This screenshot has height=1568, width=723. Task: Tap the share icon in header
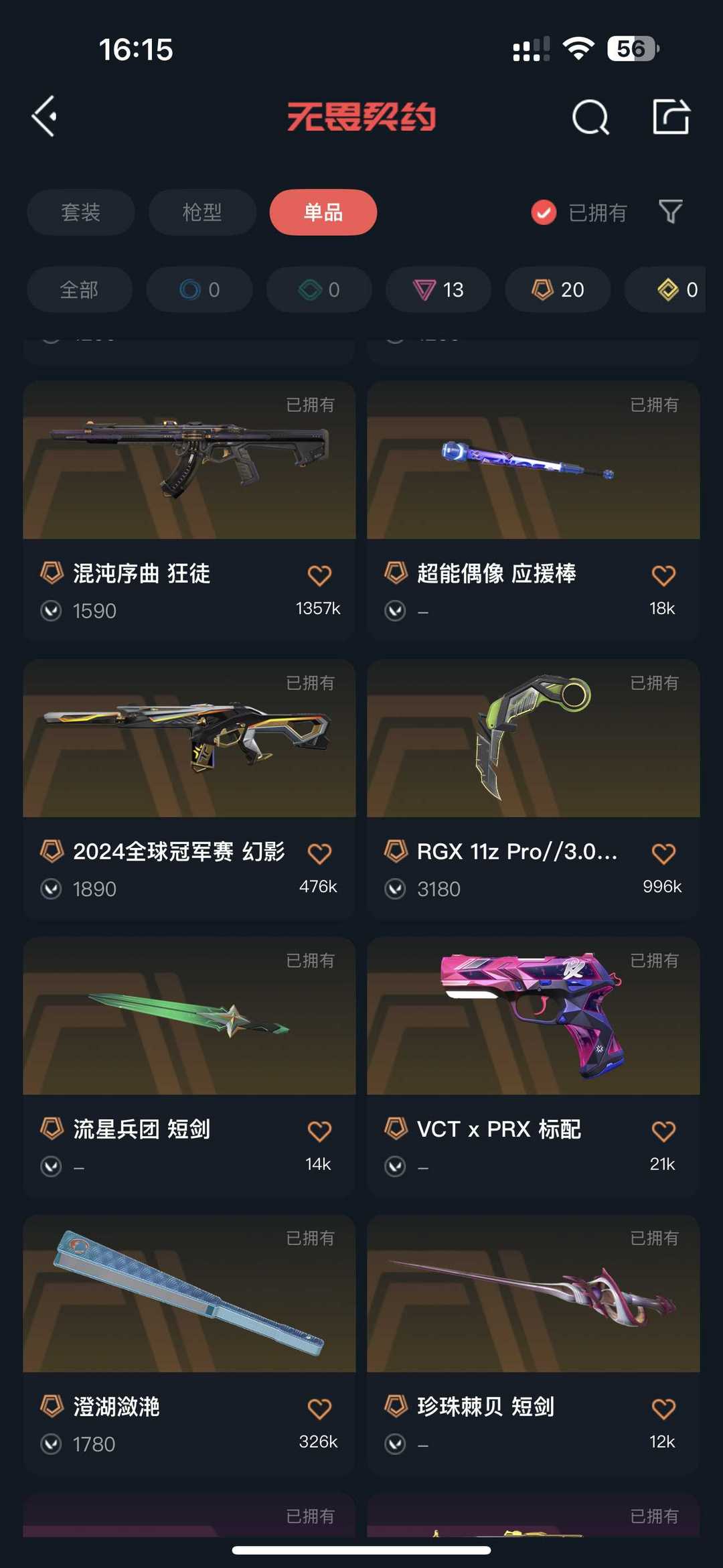[671, 117]
